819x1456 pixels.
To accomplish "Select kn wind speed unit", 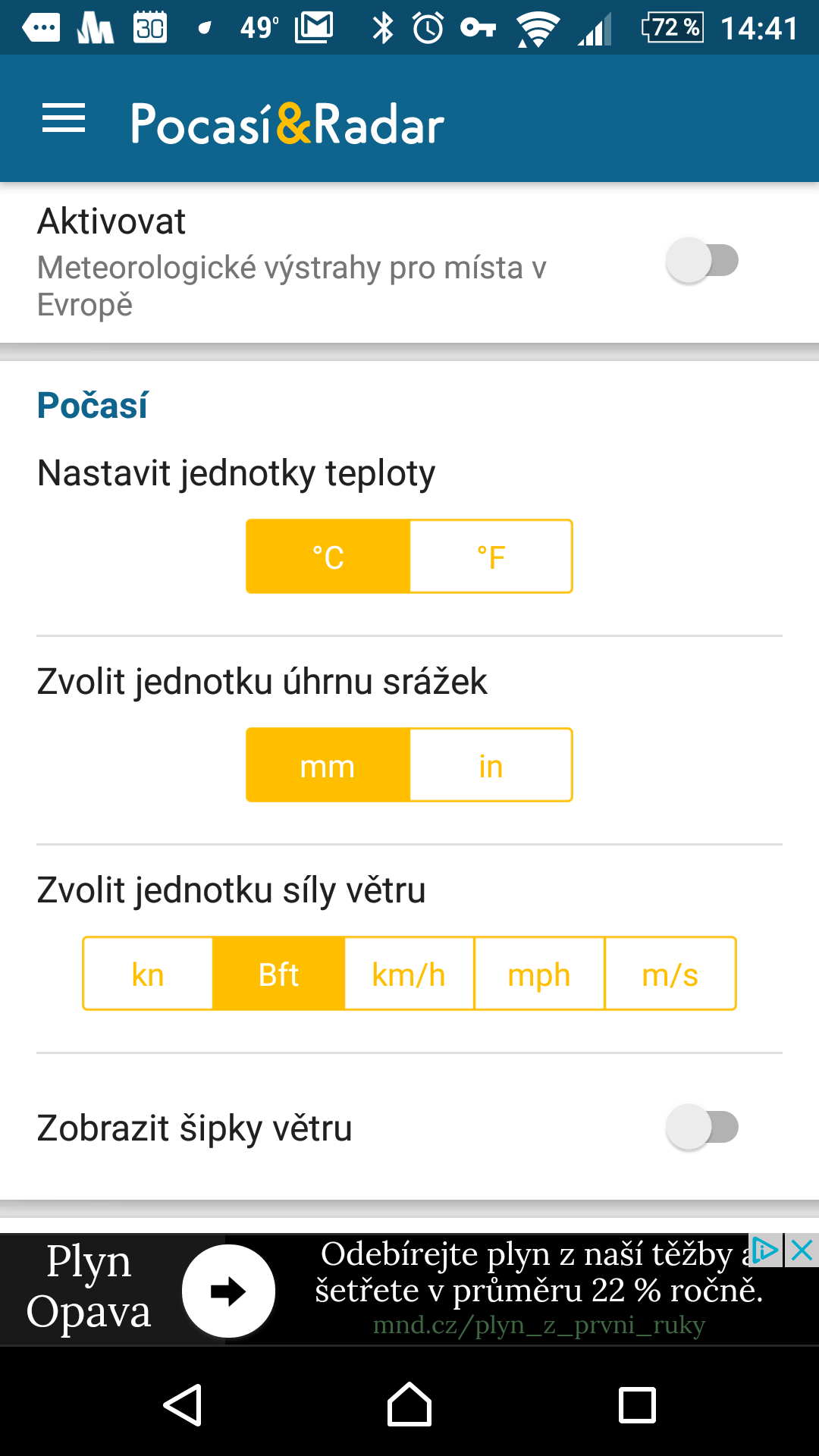I will click(148, 974).
